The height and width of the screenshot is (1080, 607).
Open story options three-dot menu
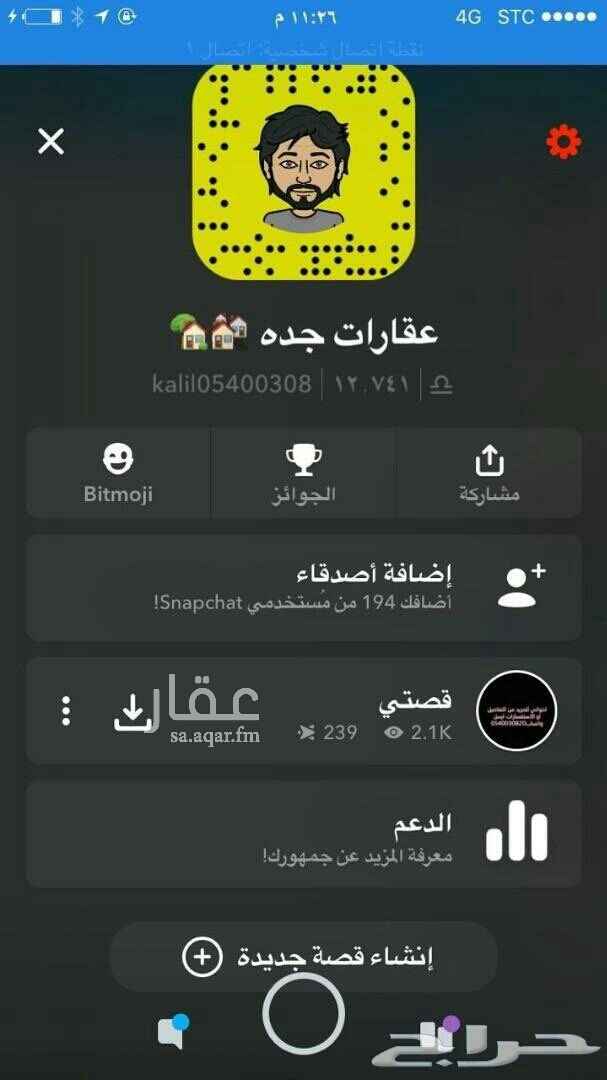pyautogui.click(x=66, y=711)
